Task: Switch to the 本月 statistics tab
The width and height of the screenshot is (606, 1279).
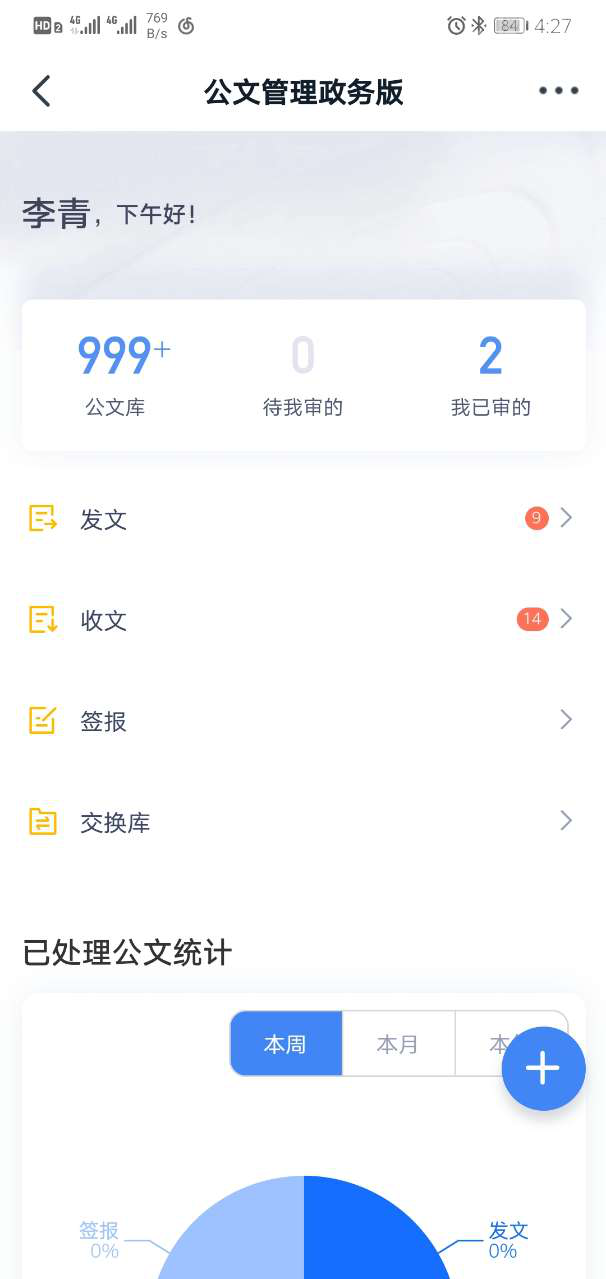Action: tap(398, 1044)
